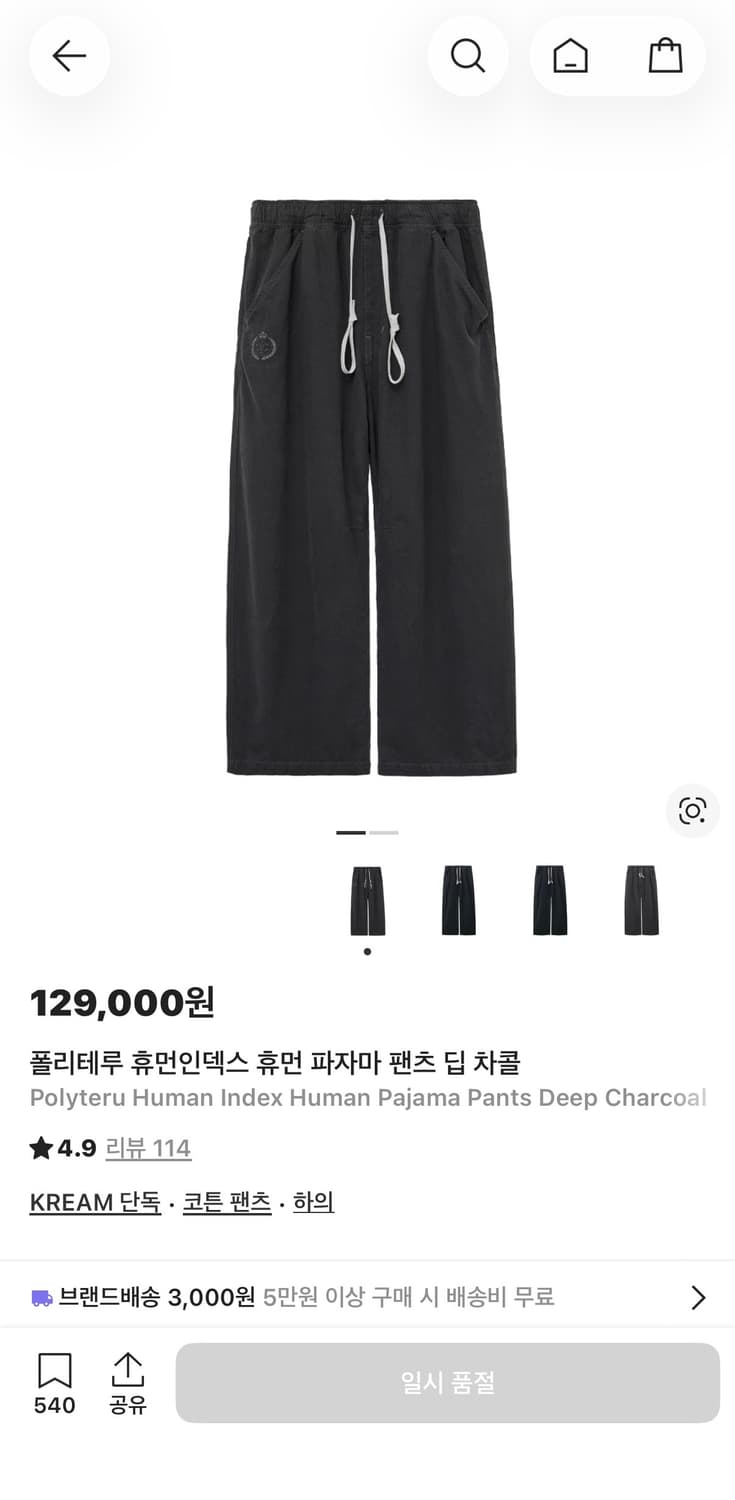Open the KREAM 단독 link
This screenshot has width=735, height=1500.
(x=95, y=1201)
